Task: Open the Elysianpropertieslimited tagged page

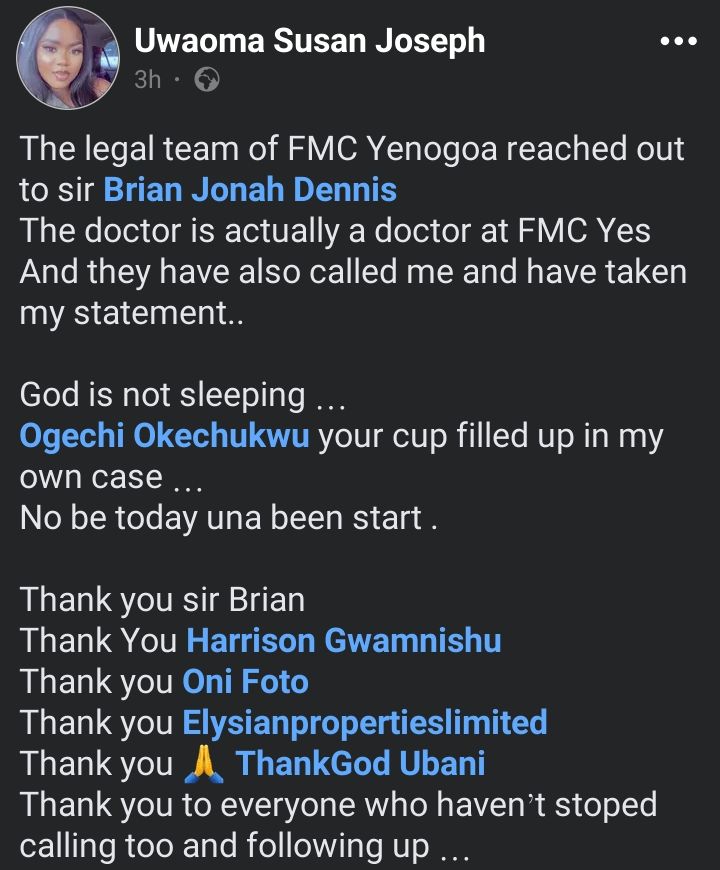Action: click(x=364, y=722)
